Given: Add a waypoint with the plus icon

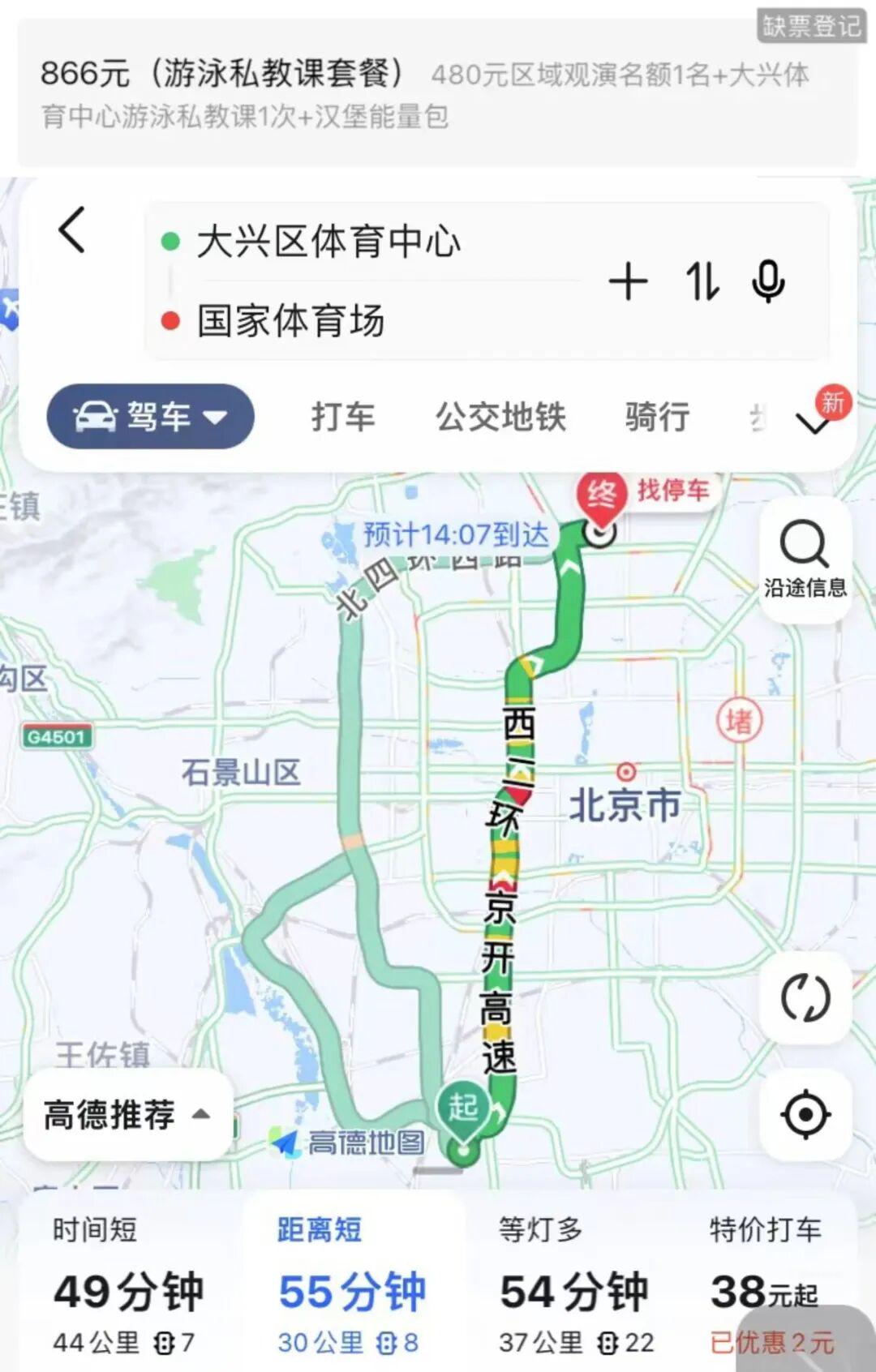Looking at the screenshot, I should point(629,282).
